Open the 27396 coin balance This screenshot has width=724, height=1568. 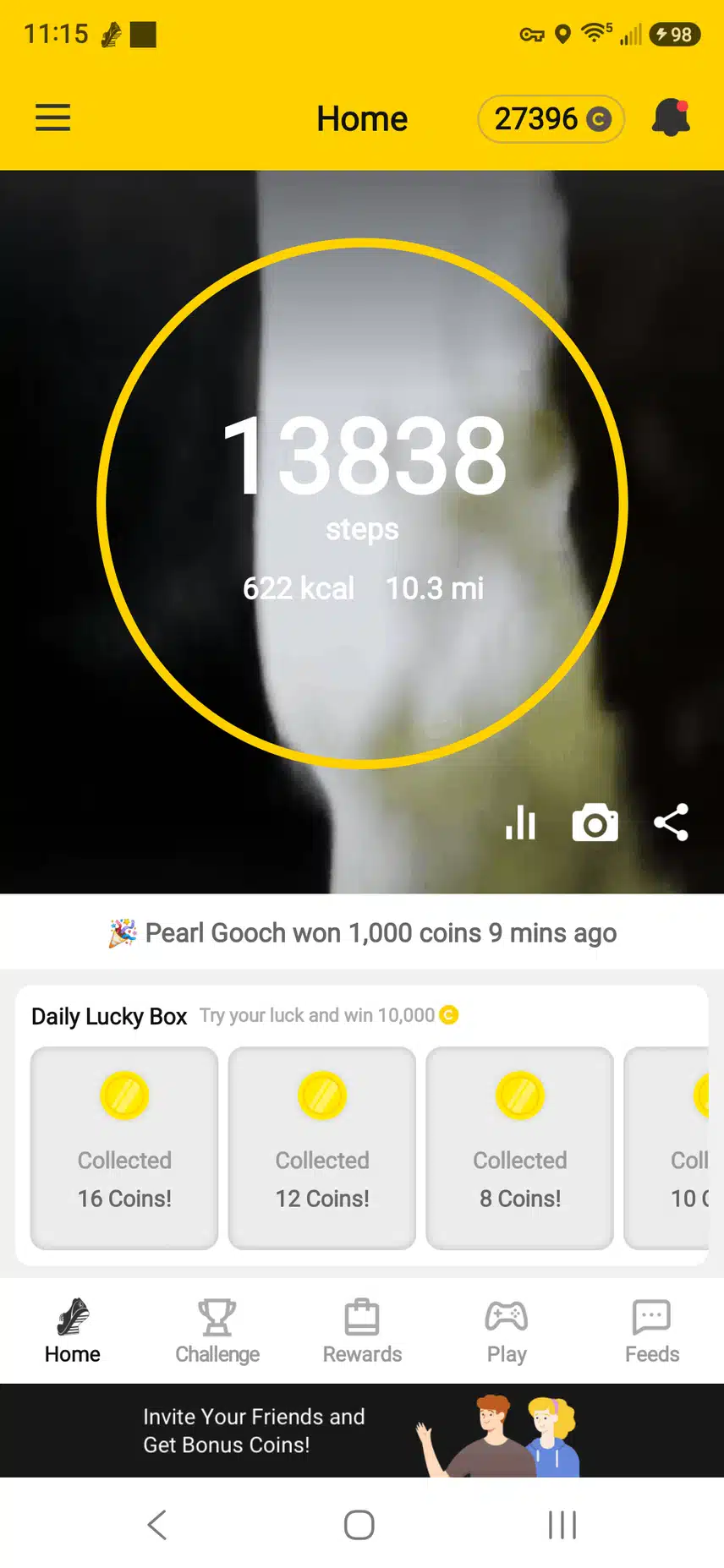click(x=551, y=119)
